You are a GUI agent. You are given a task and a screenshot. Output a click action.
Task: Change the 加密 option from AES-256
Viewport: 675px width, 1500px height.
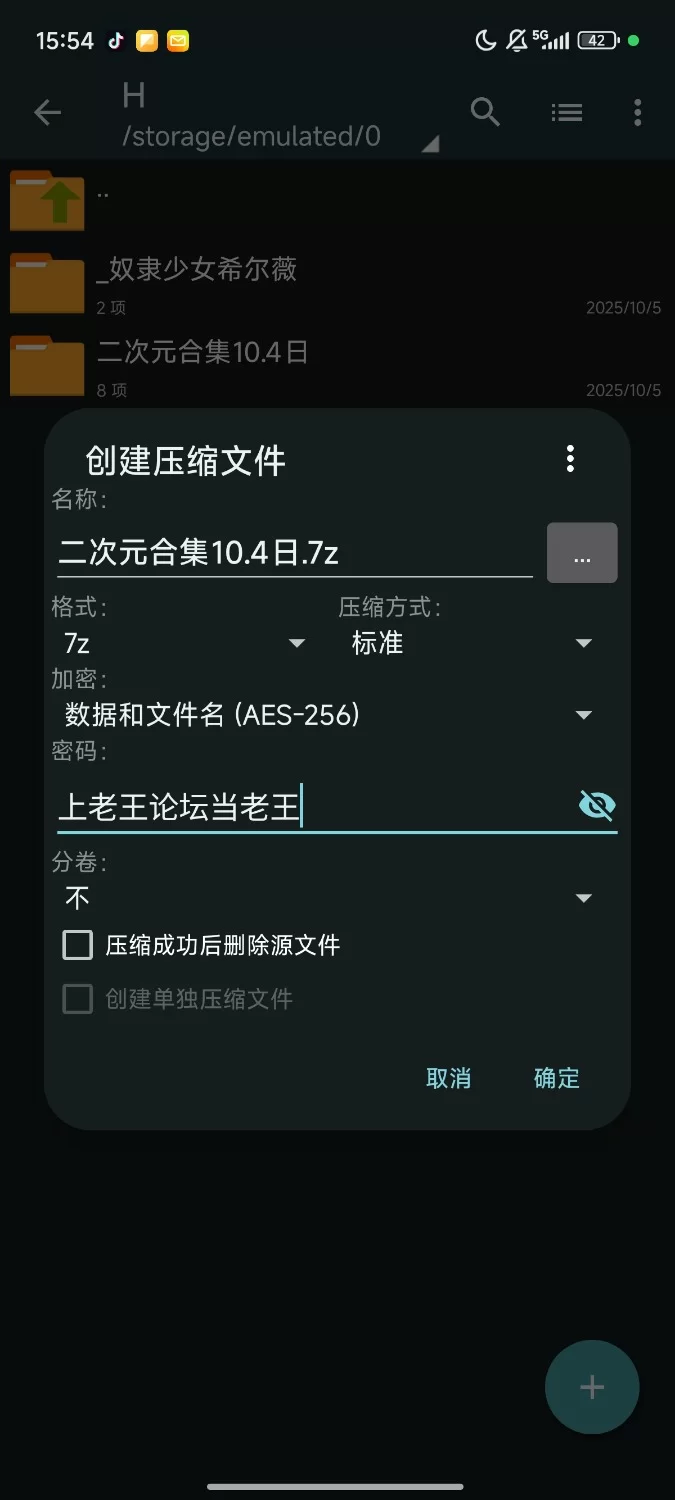point(328,715)
